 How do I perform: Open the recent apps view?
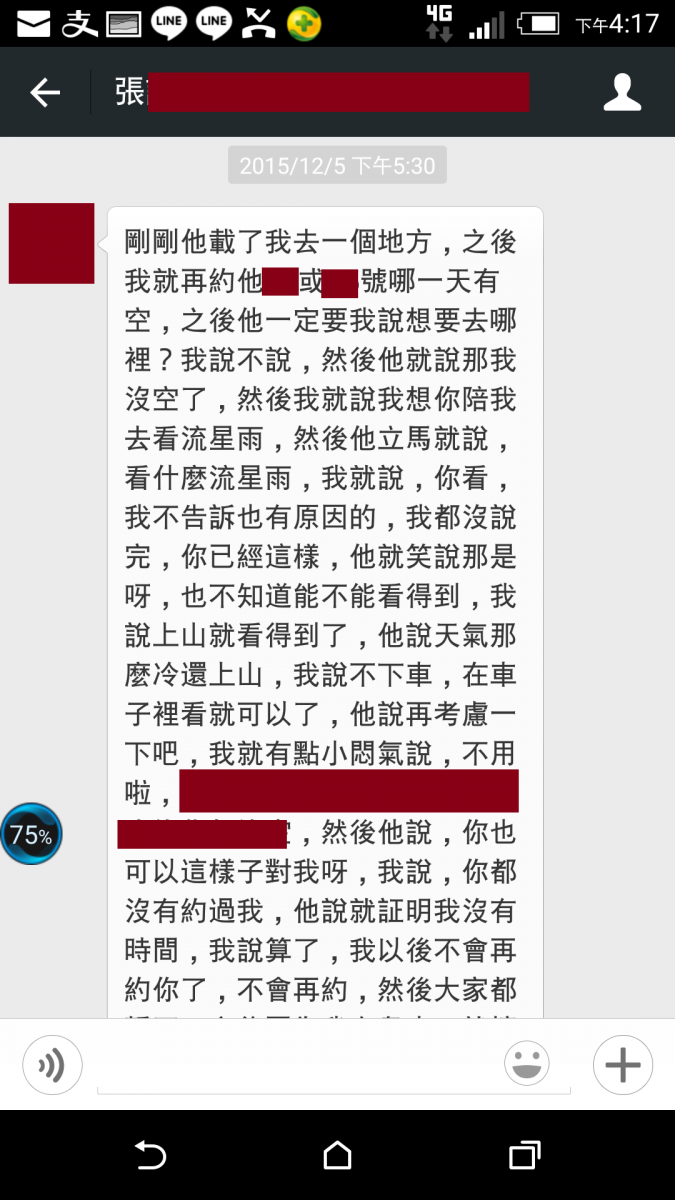(x=524, y=1155)
